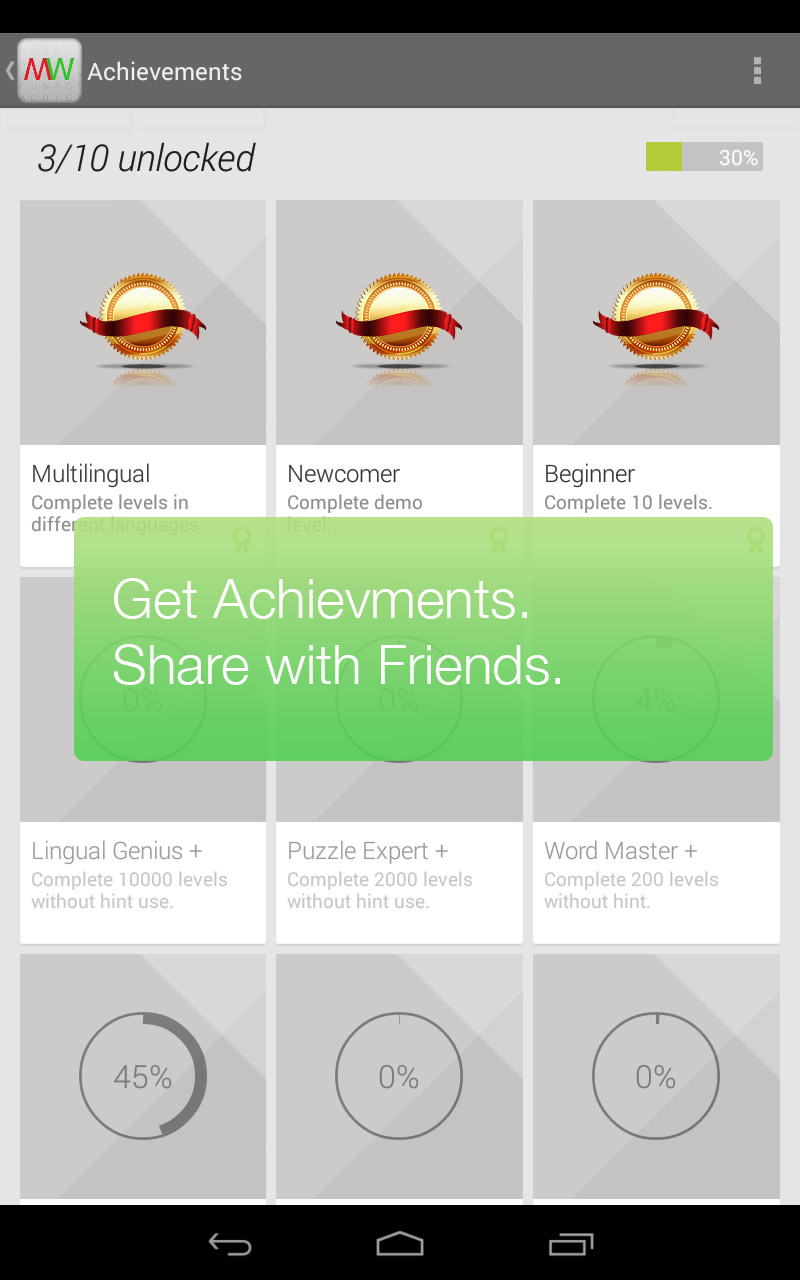Tap the 30% progress bar

pyautogui.click(x=703, y=157)
